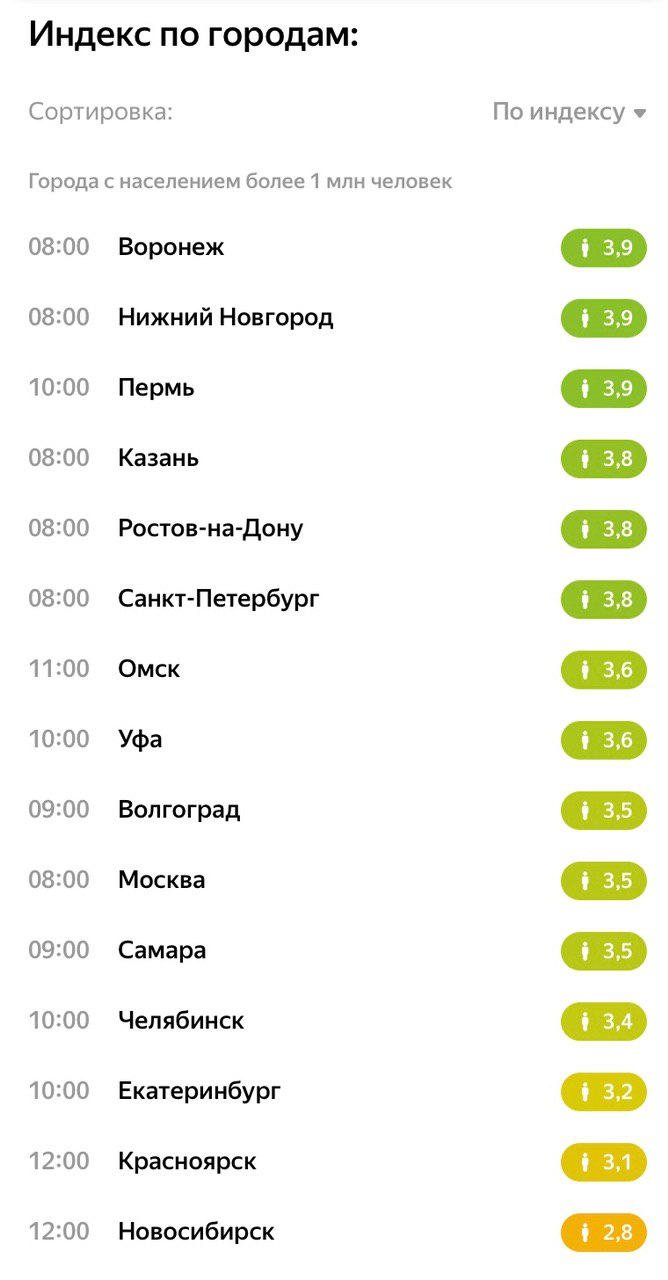668x1280 pixels.
Task: Tap the Самара entry
Action: point(162,950)
